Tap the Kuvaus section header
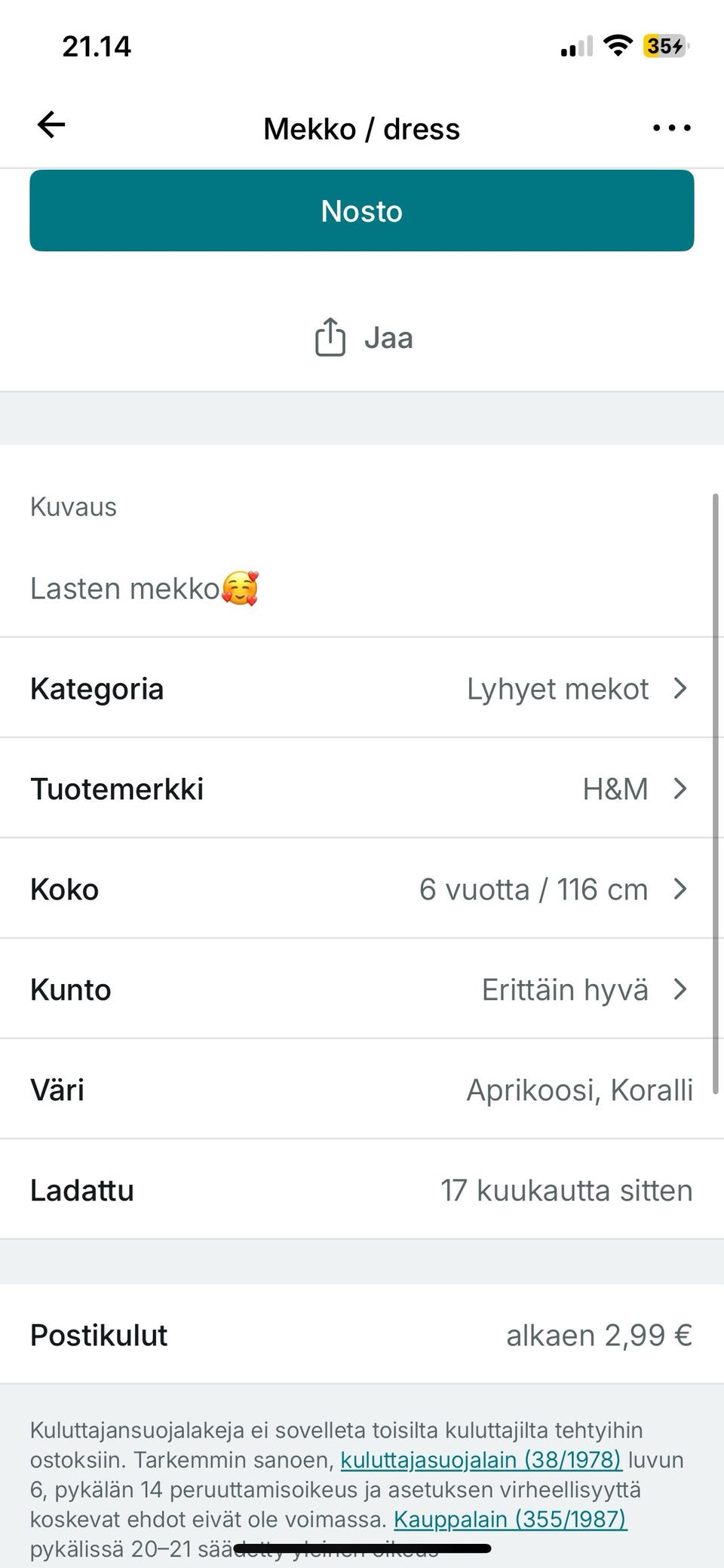Screen dimensions: 724x1568 (x=72, y=506)
